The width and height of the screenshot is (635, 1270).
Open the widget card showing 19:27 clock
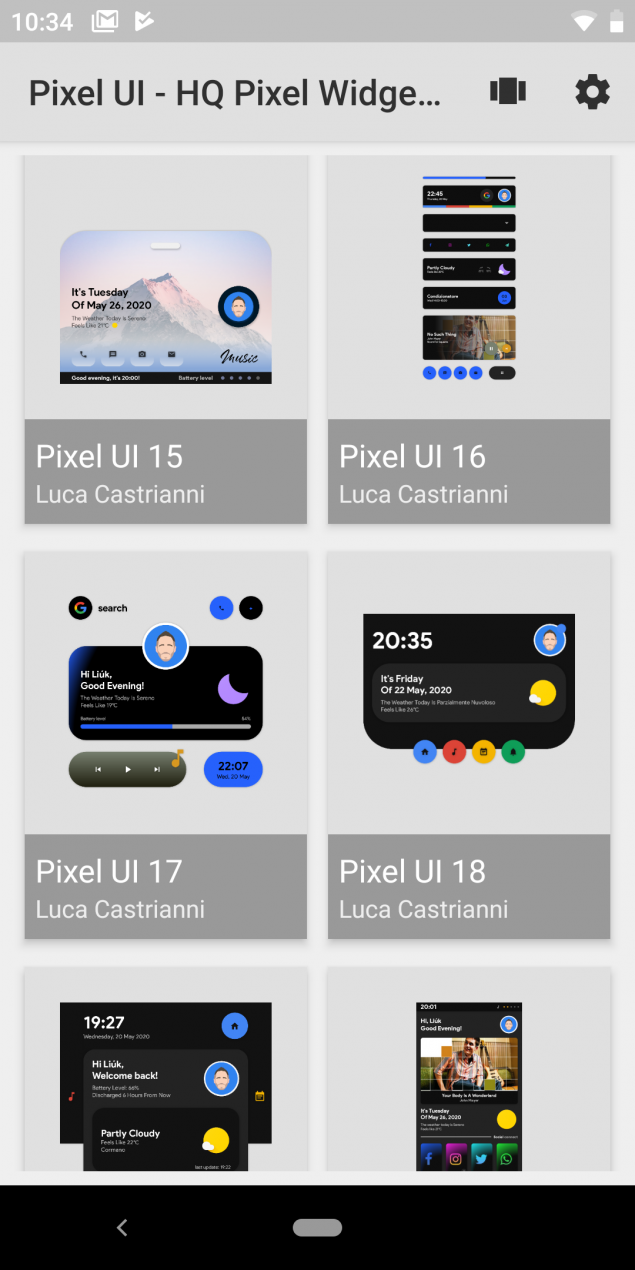tap(166, 1069)
